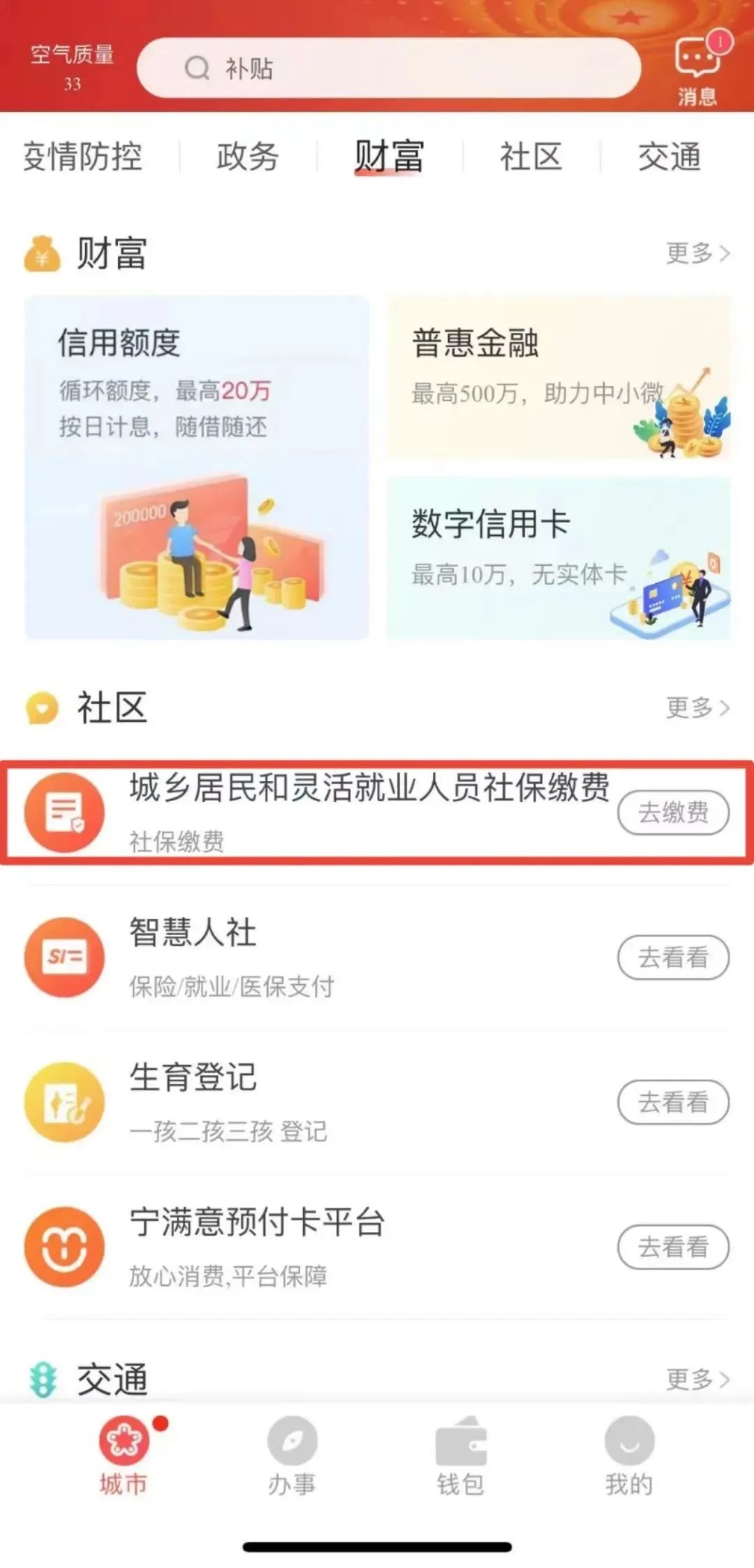
Task: Select the 交通 top tab
Action: pos(670,156)
